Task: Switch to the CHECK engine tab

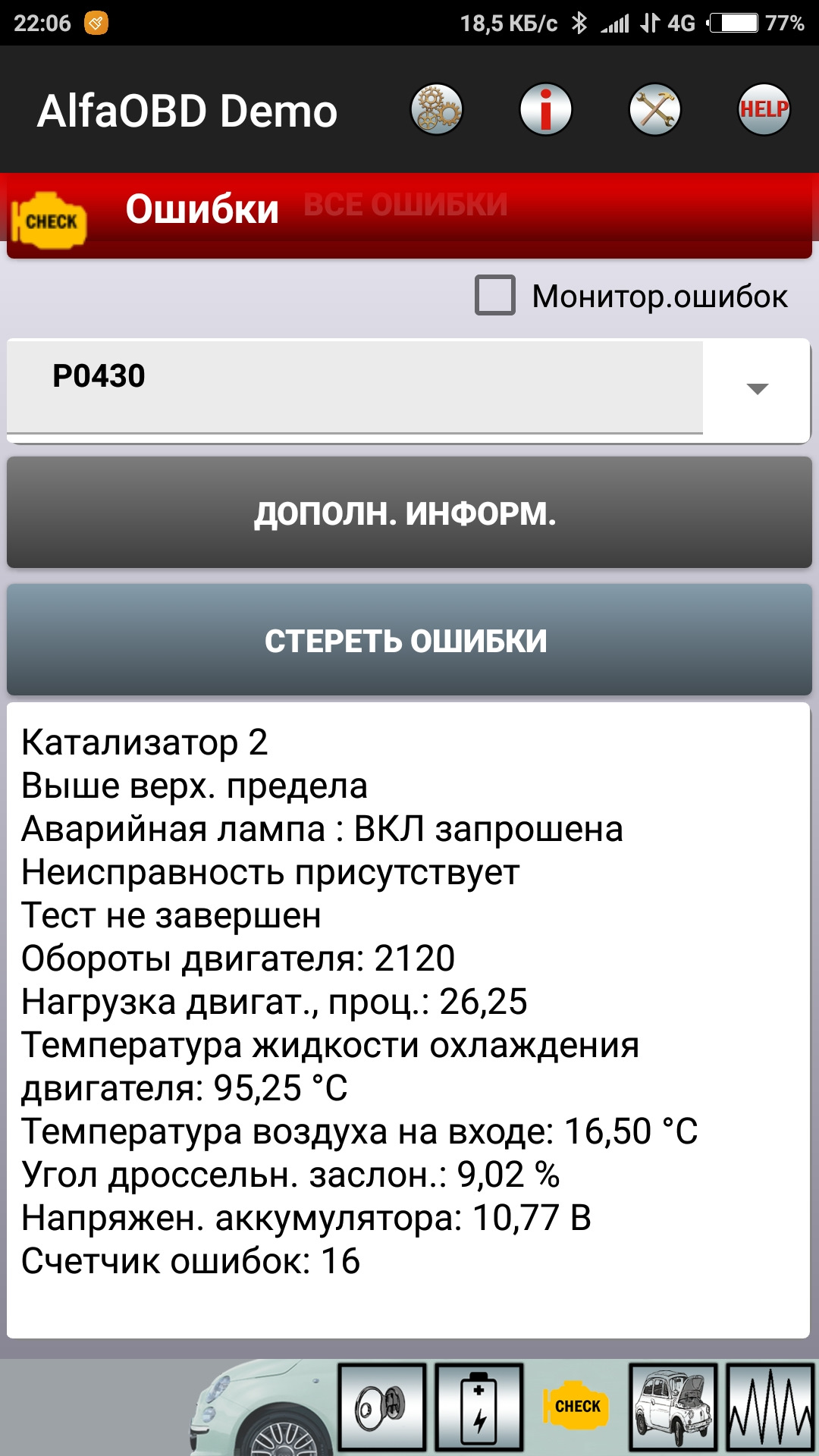Action: [x=576, y=1407]
